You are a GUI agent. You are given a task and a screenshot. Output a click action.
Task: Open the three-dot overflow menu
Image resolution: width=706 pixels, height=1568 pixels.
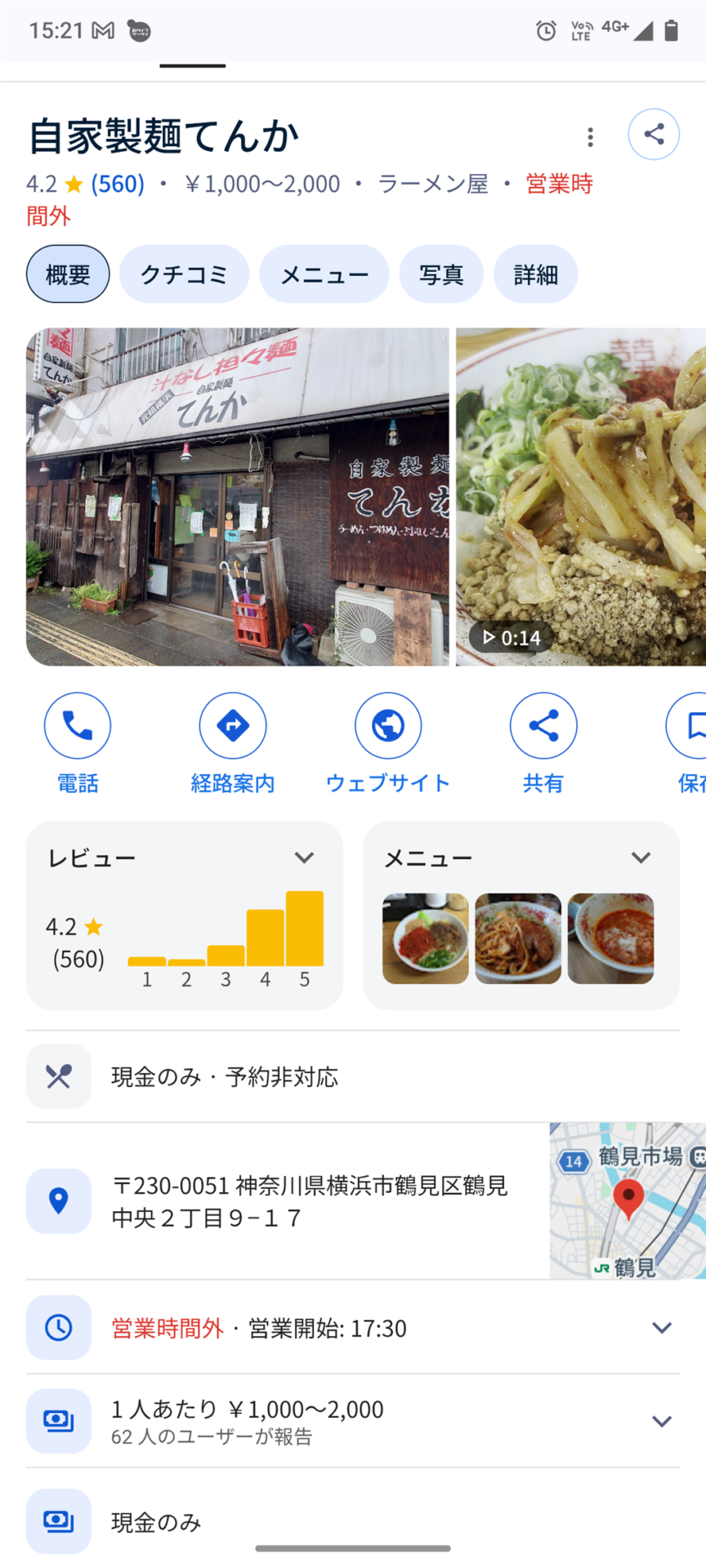coord(590,136)
